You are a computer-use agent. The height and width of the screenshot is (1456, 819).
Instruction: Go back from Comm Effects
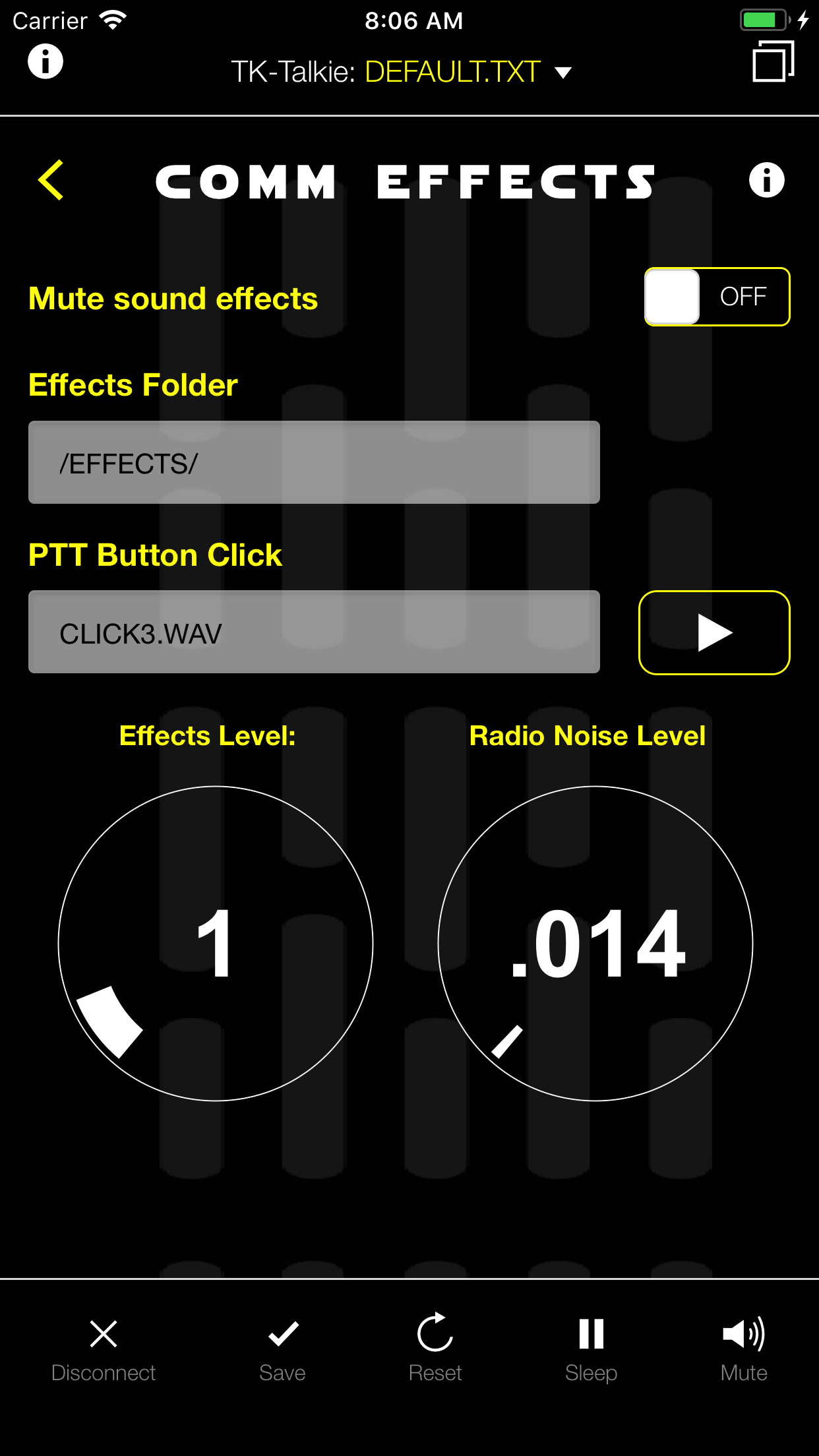[x=51, y=180]
